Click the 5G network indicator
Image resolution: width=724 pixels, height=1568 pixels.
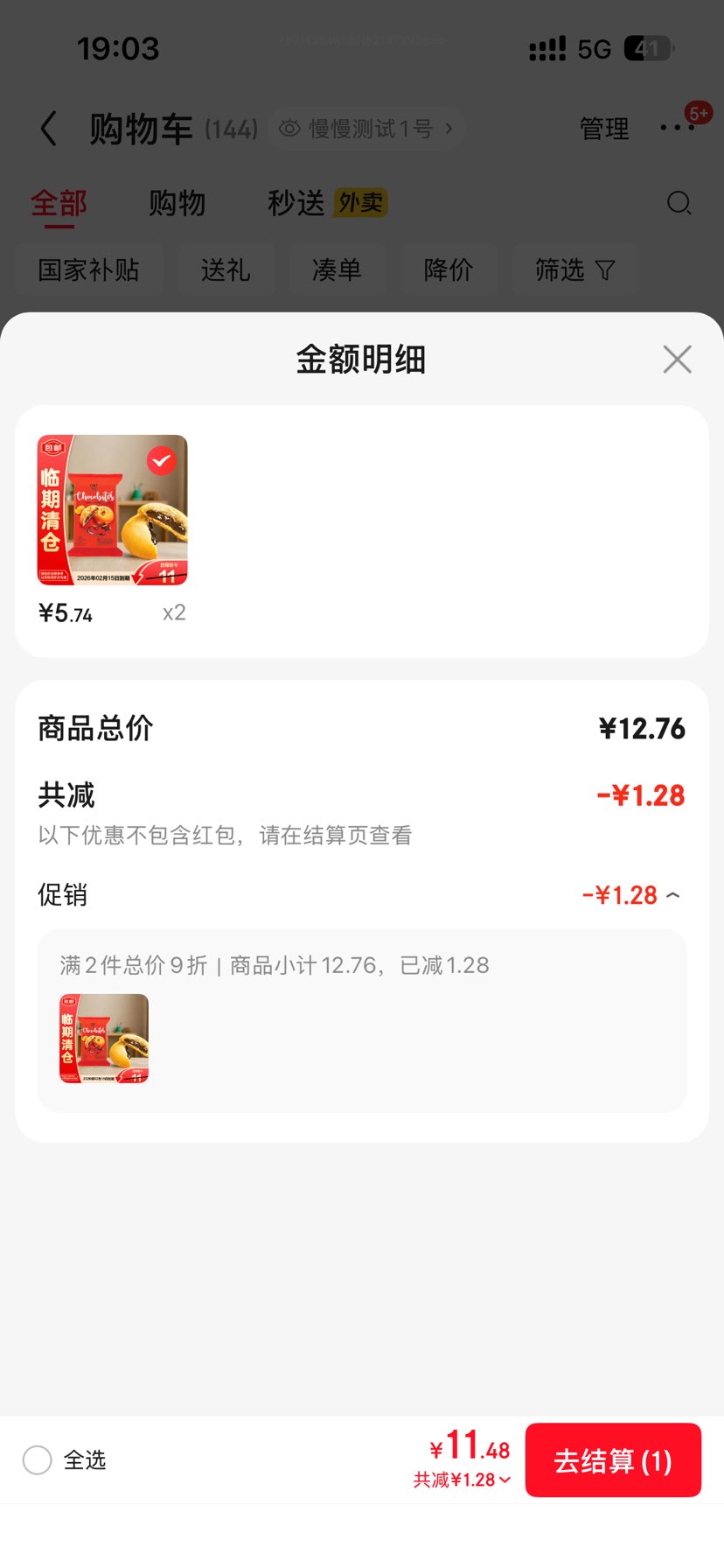(594, 49)
